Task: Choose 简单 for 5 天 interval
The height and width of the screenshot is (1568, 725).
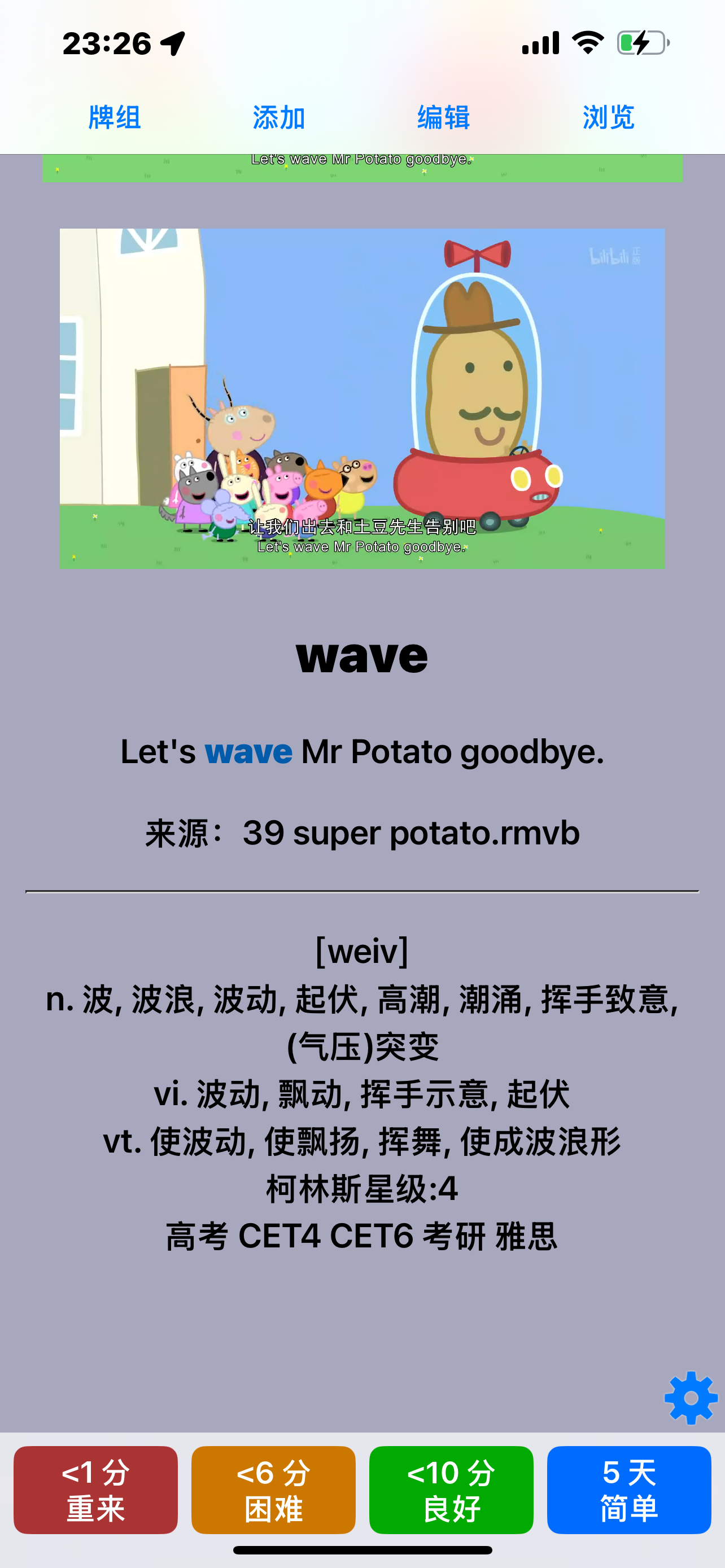Action: click(629, 1490)
